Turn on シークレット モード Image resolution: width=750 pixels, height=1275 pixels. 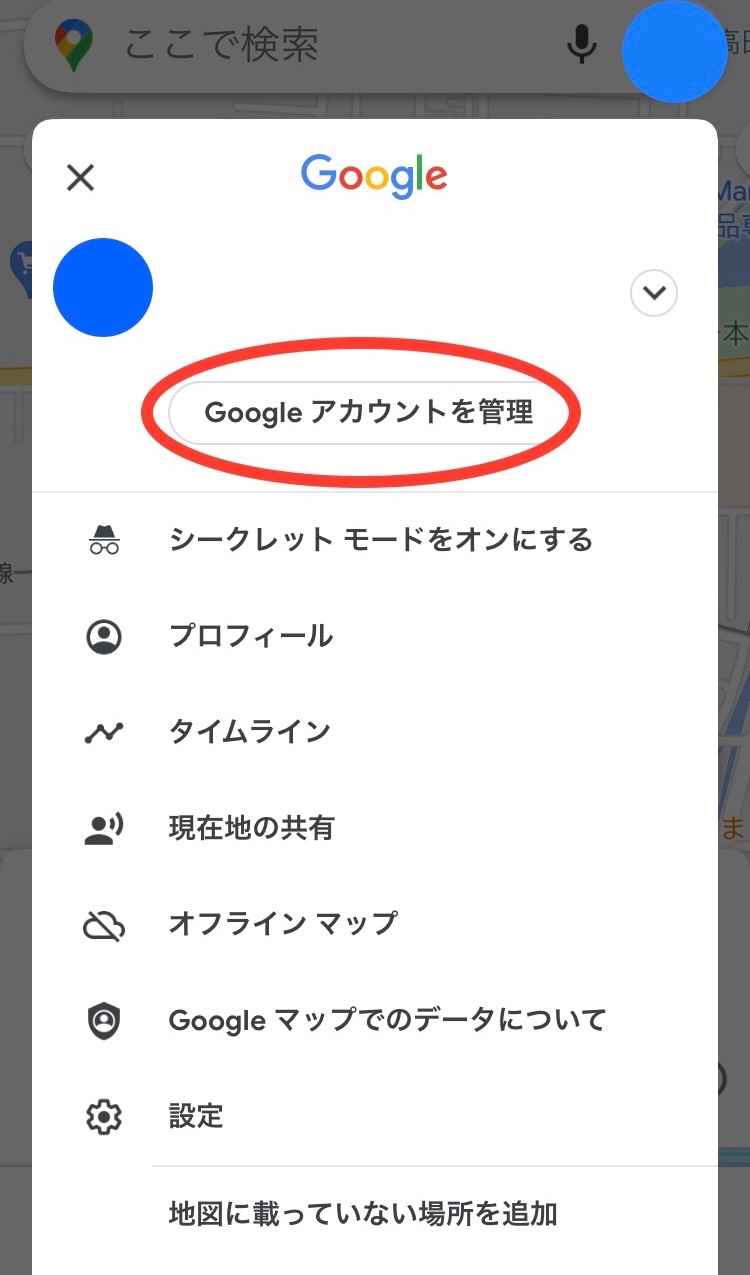tap(380, 541)
